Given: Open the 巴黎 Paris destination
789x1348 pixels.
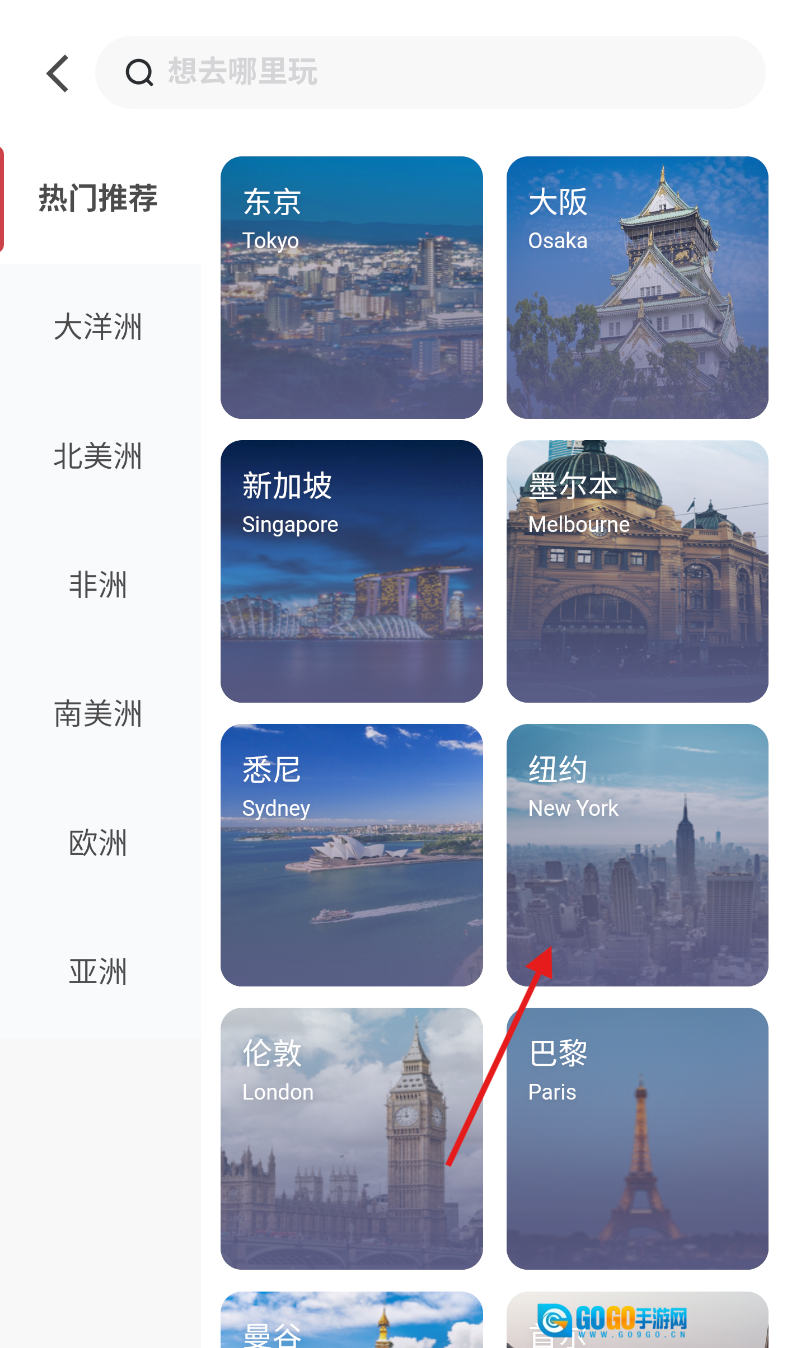Looking at the screenshot, I should click(637, 1140).
